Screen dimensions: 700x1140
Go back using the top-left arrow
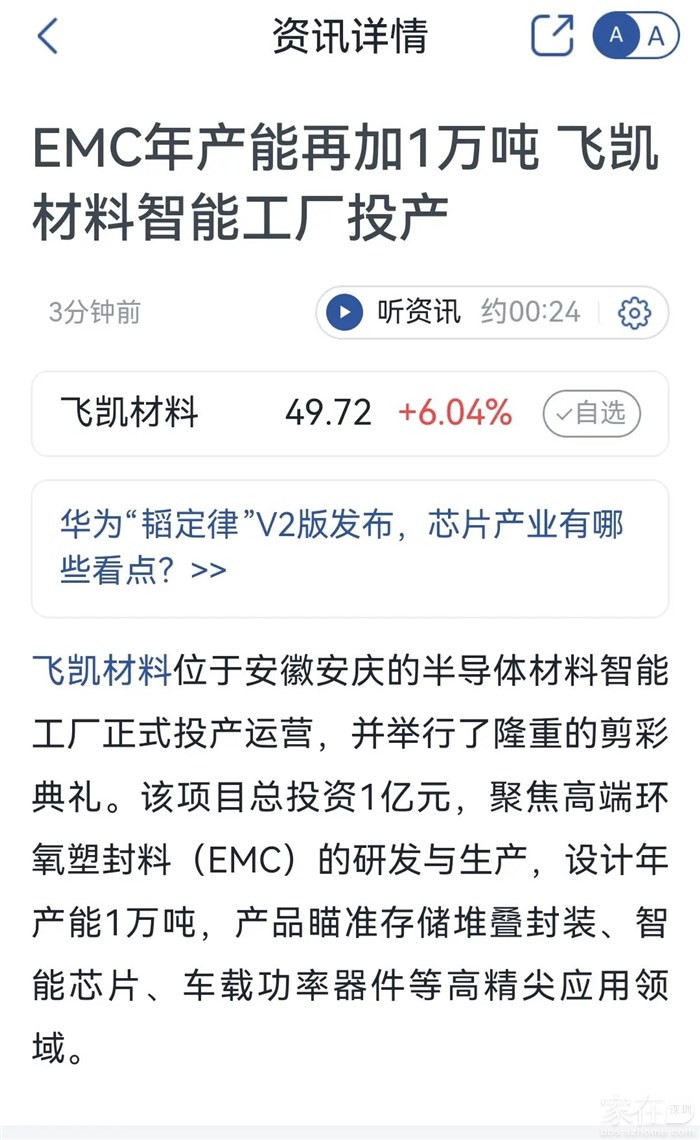[x=47, y=36]
